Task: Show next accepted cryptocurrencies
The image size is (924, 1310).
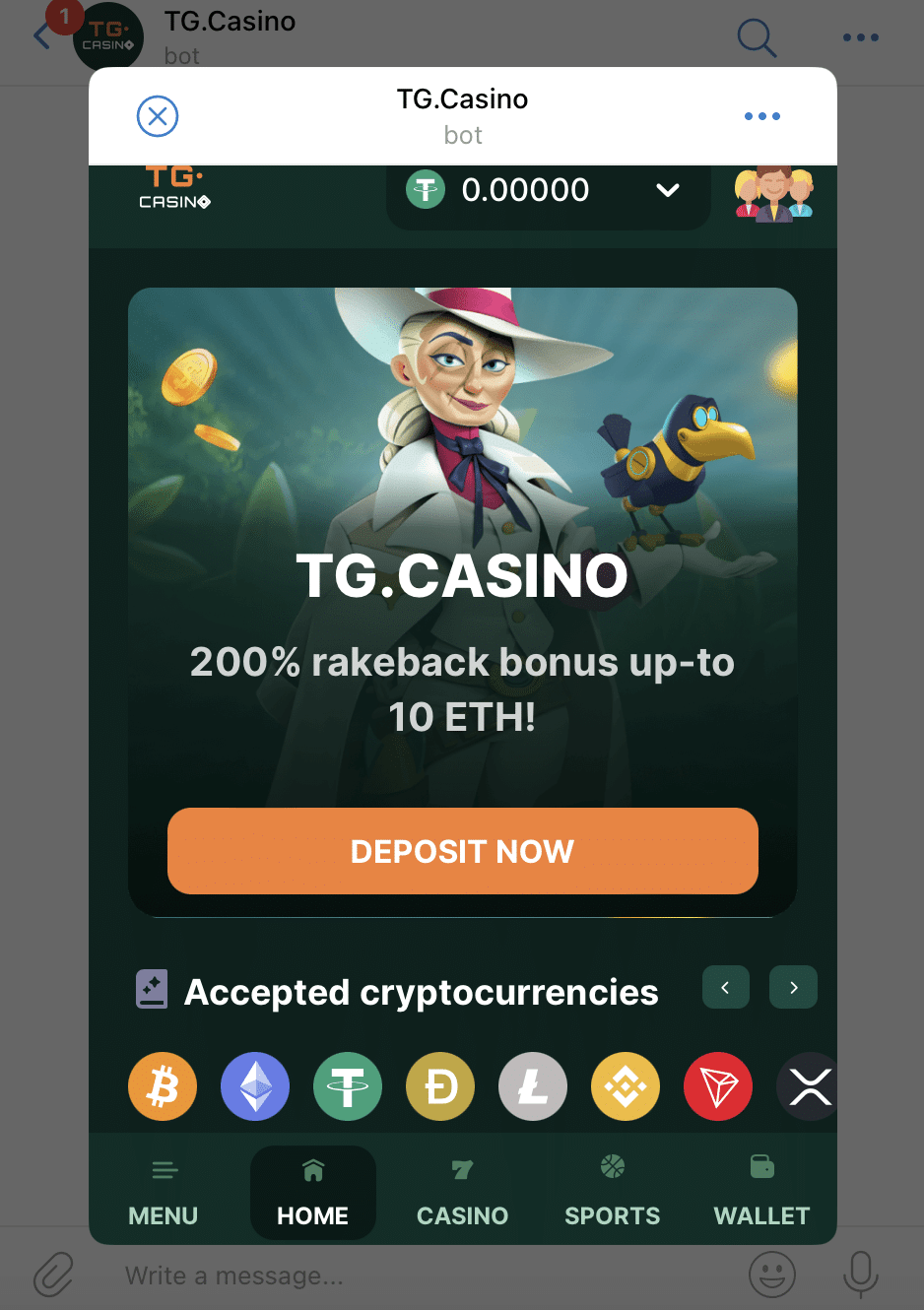Action: click(x=793, y=987)
